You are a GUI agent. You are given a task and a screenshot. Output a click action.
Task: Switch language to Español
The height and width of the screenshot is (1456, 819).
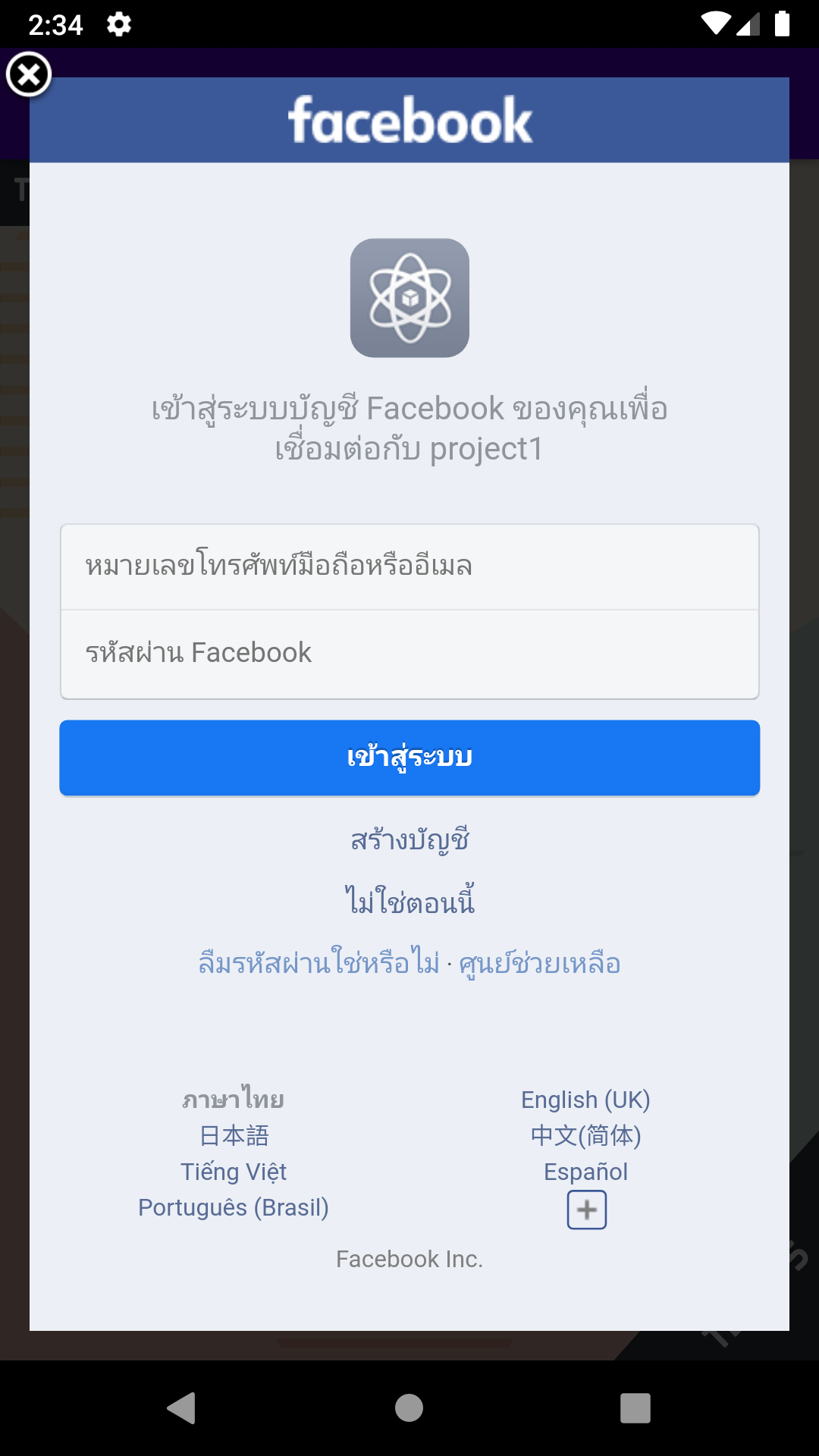(x=585, y=1172)
